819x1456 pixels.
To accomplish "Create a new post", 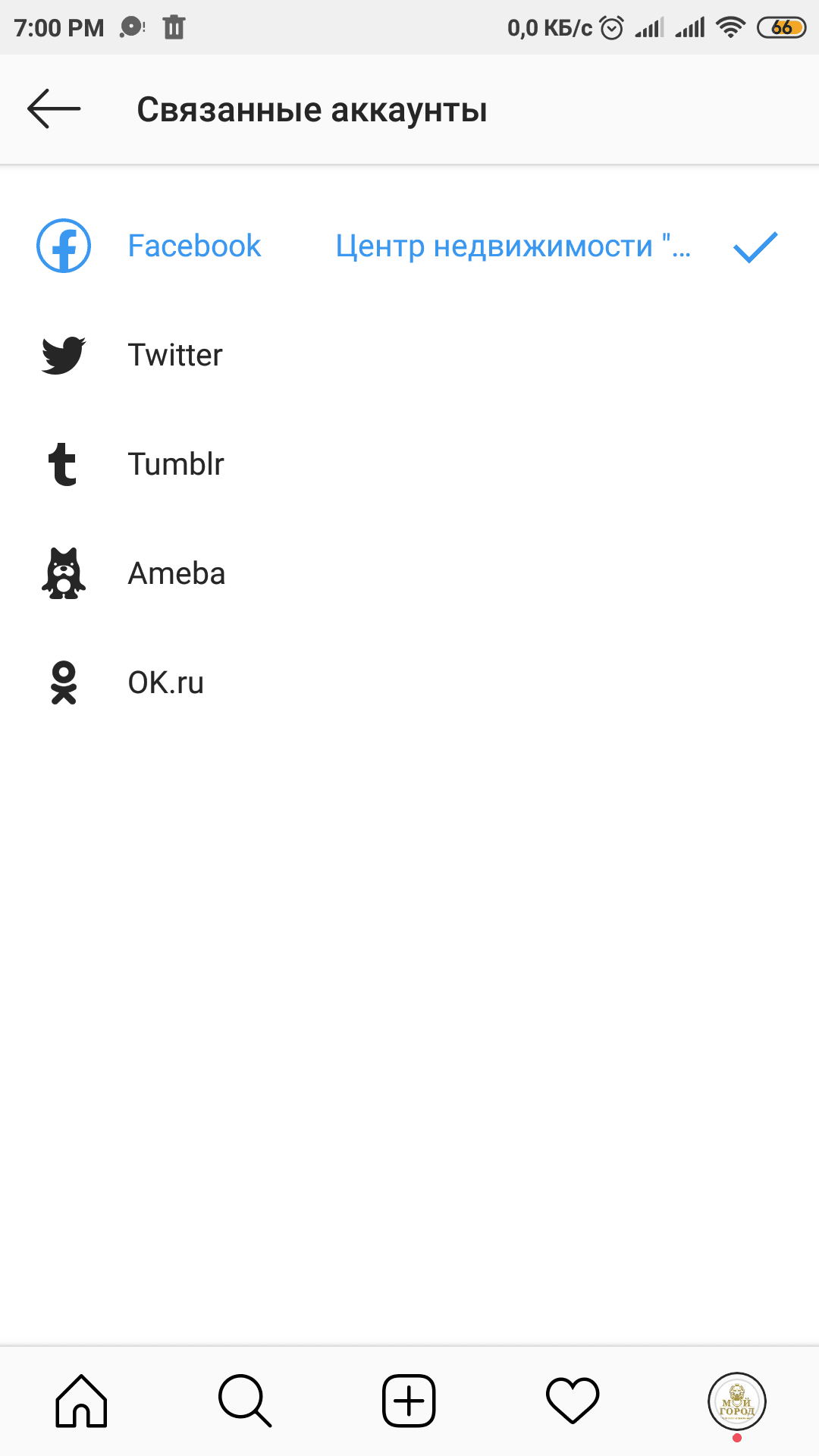I will (409, 1401).
